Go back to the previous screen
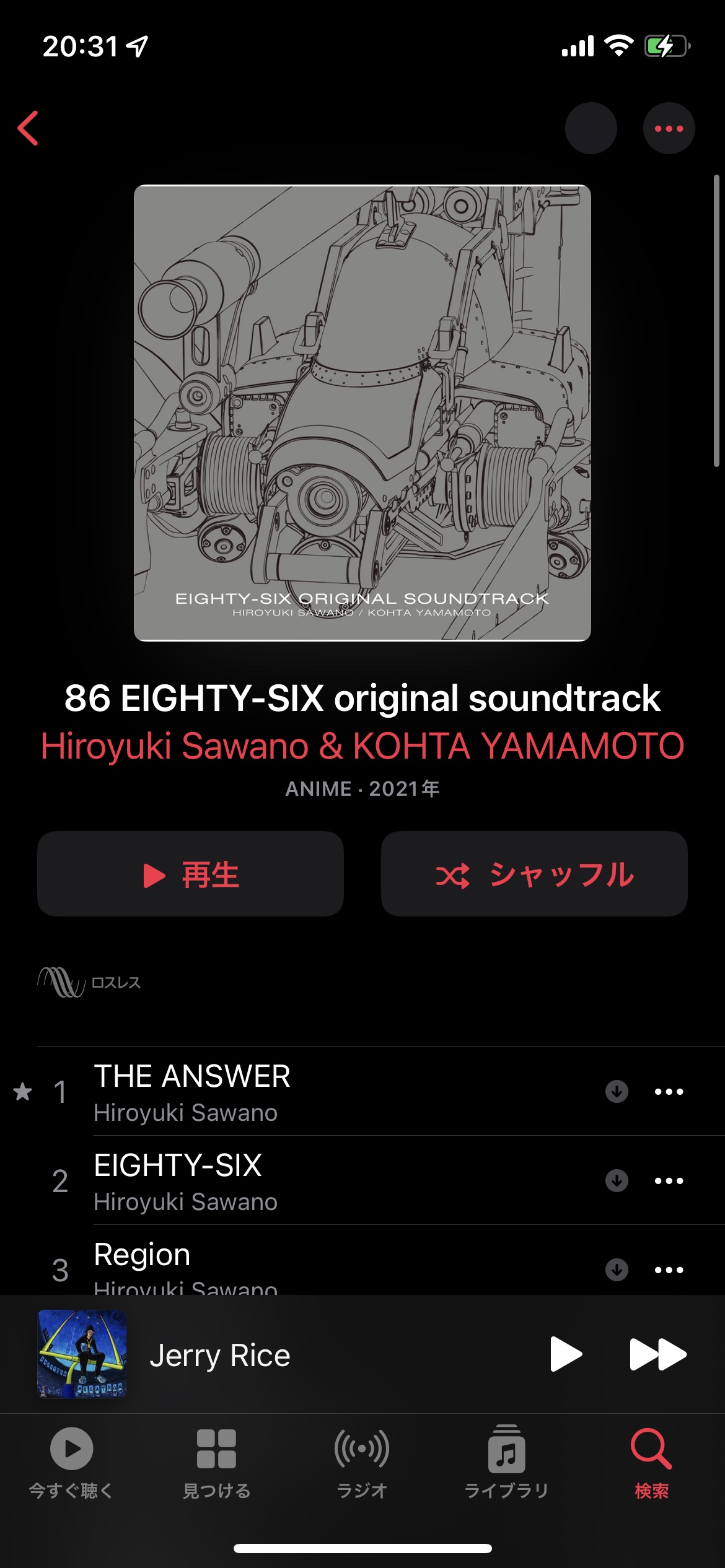Viewport: 725px width, 1568px height. click(29, 128)
